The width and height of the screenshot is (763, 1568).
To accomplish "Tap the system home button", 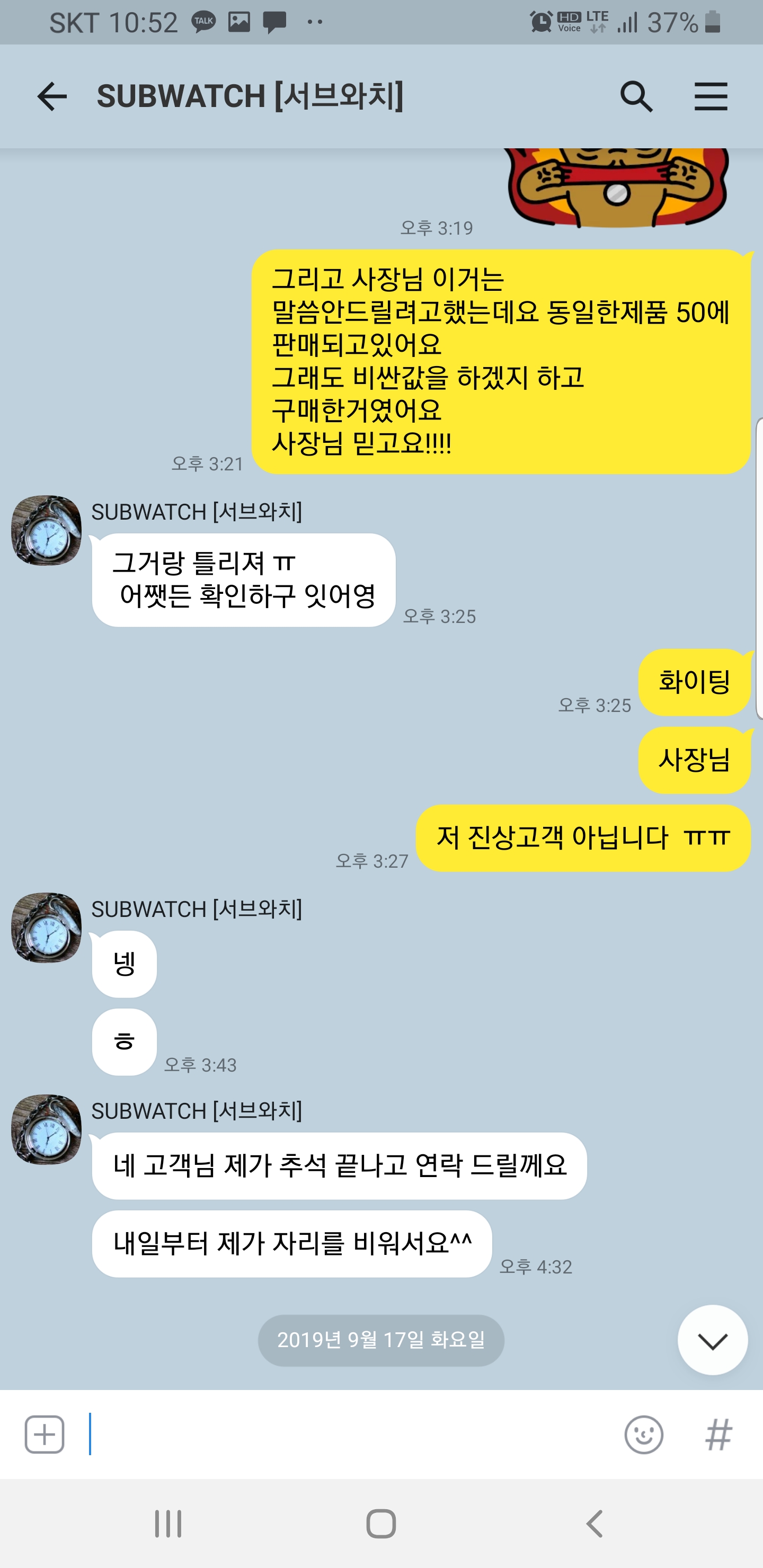I will coord(381,1524).
